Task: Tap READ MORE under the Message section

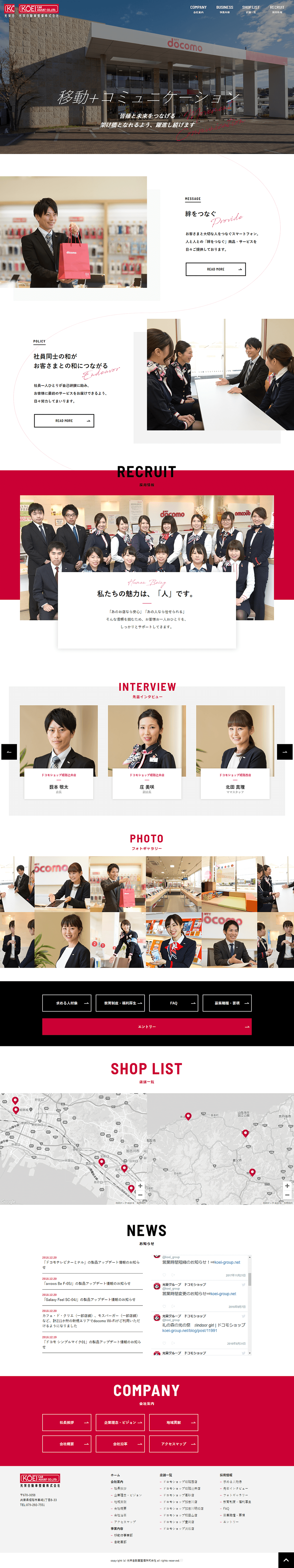Action: (216, 269)
